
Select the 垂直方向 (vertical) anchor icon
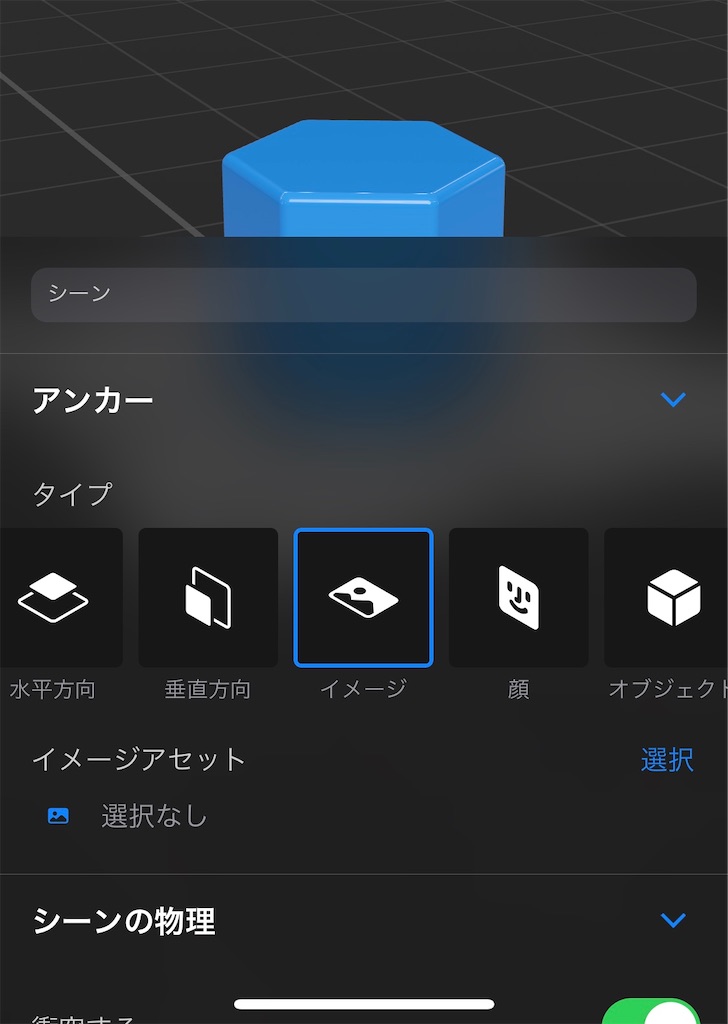208,596
